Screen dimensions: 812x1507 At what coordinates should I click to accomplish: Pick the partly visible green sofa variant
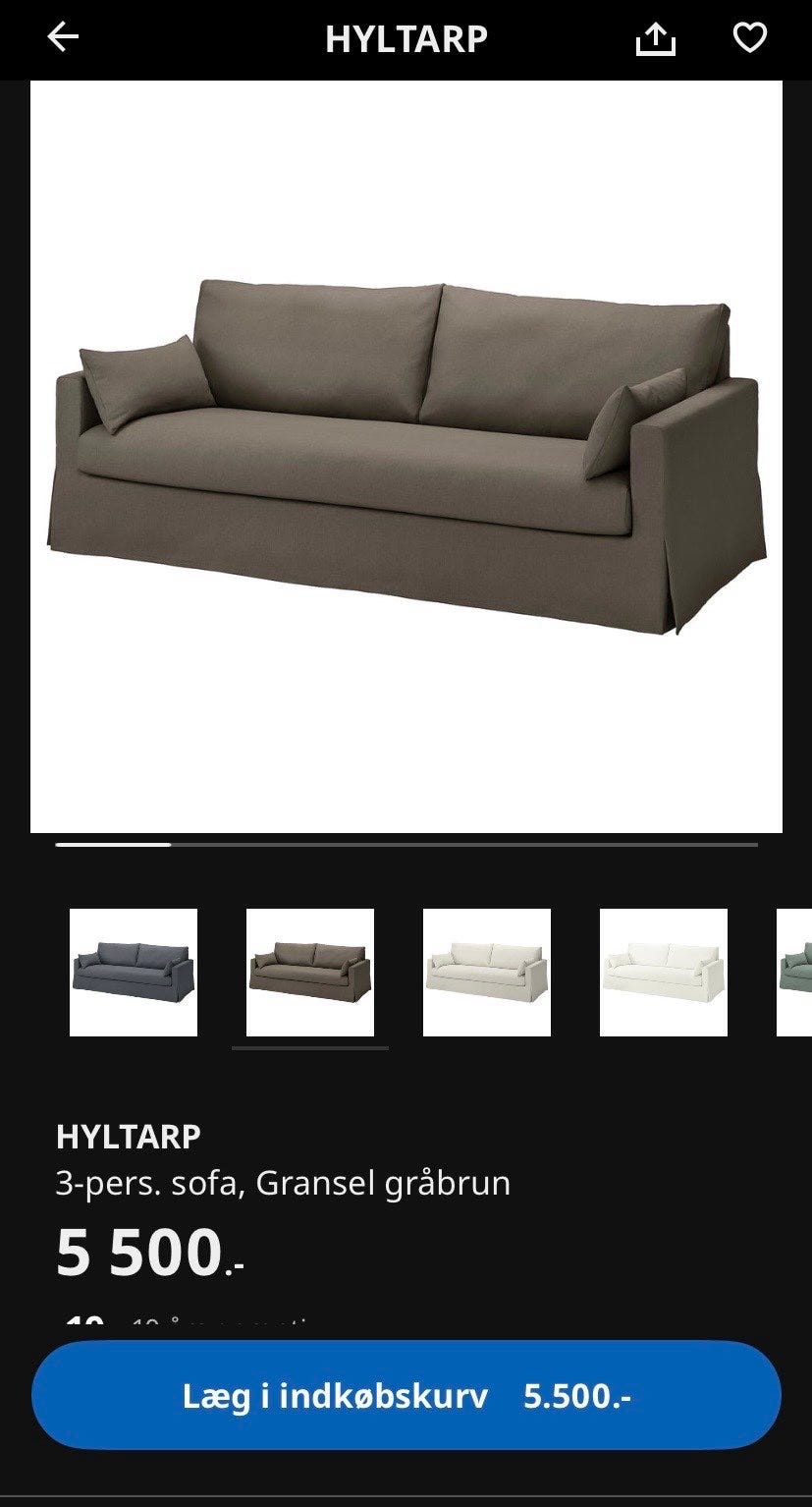[794, 973]
